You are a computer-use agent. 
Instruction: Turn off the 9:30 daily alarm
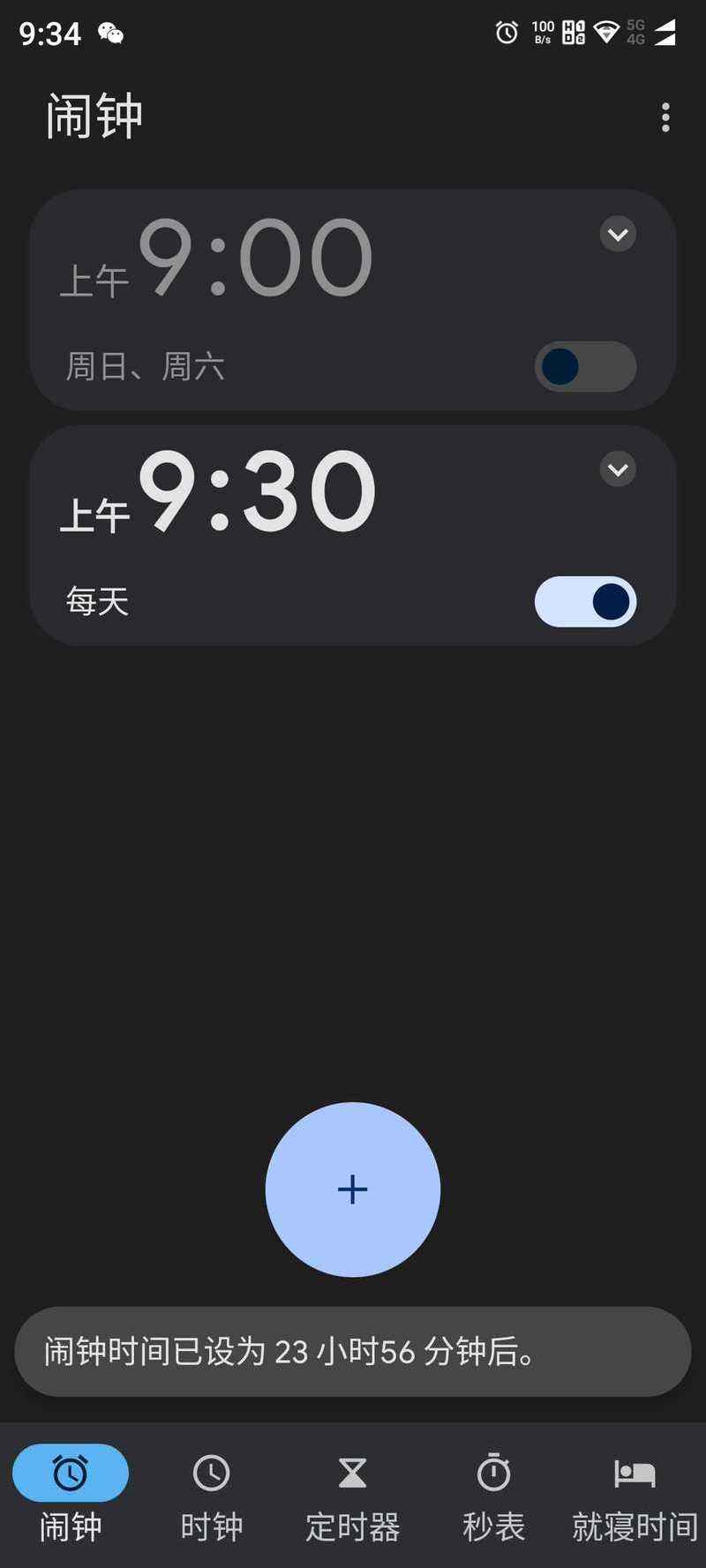(x=585, y=602)
